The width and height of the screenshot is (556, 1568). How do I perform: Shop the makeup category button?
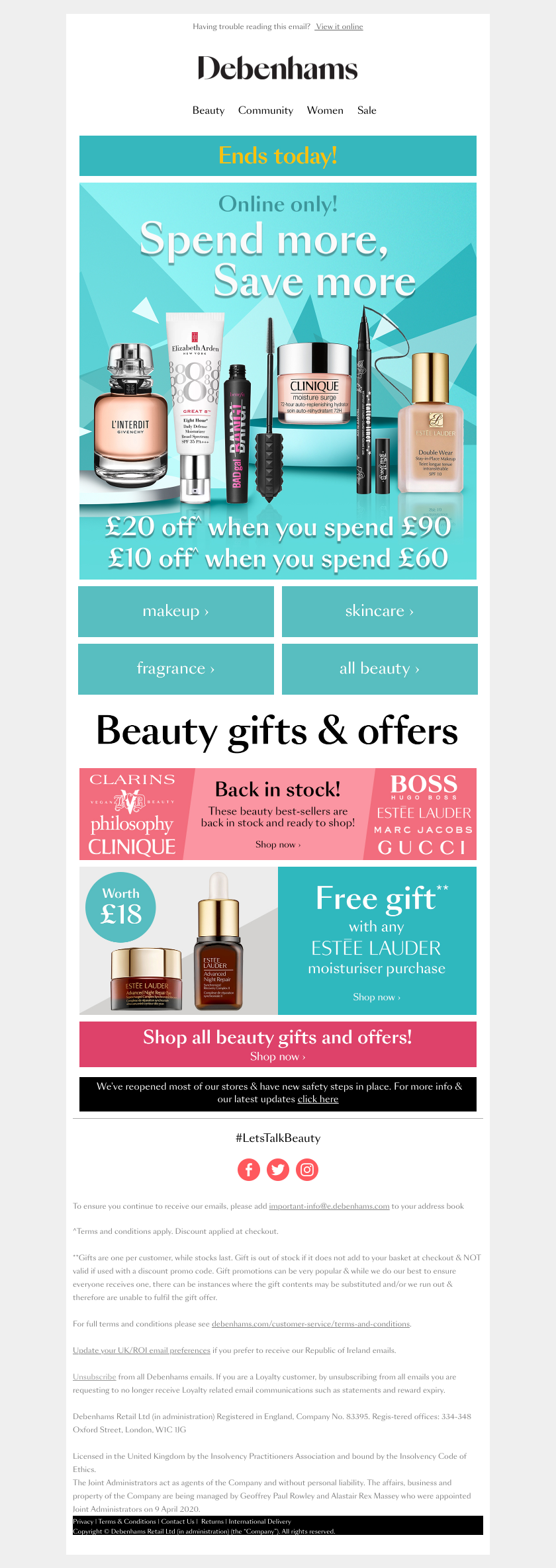tap(176, 611)
